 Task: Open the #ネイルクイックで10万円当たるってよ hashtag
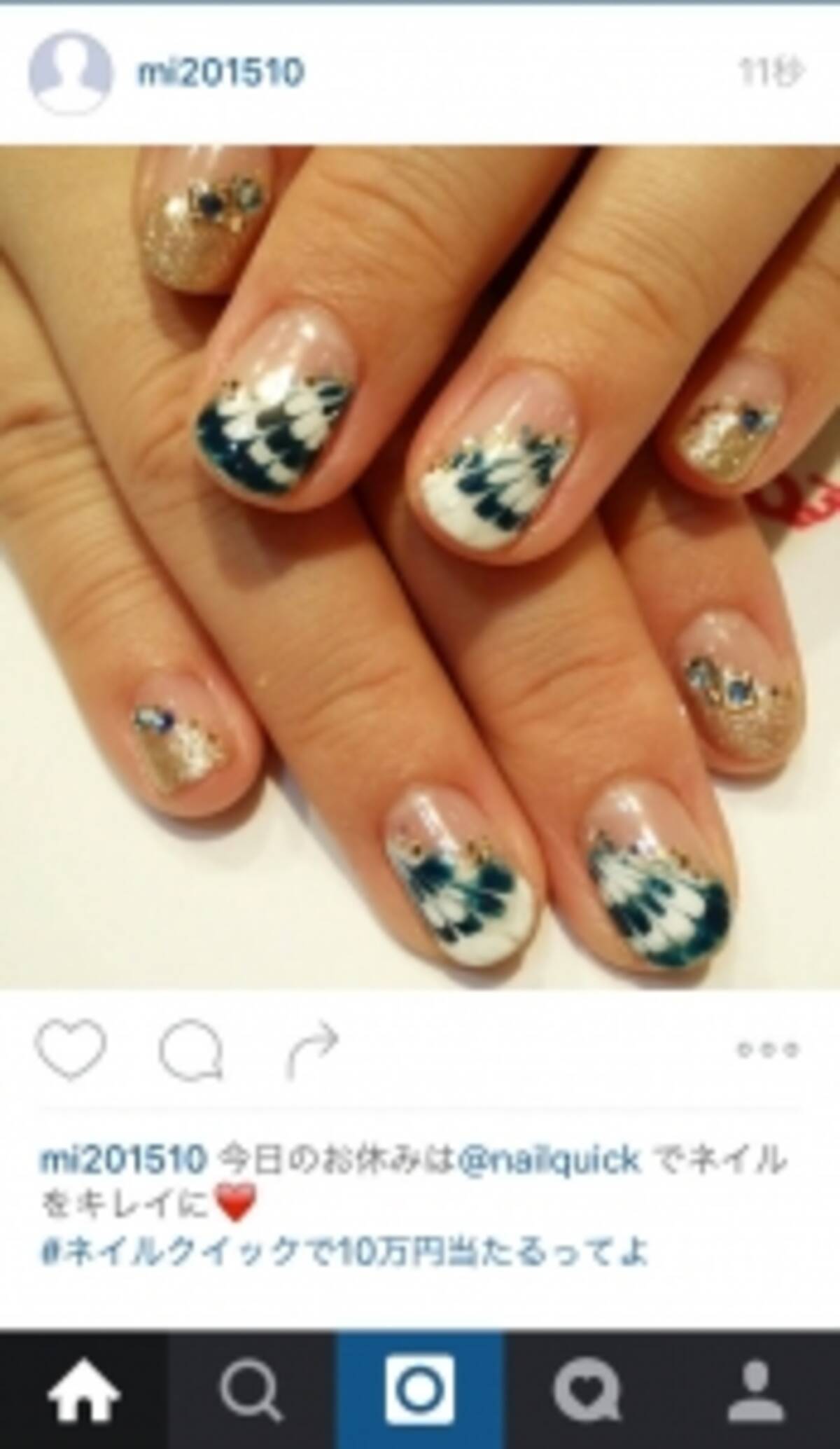[344, 1252]
